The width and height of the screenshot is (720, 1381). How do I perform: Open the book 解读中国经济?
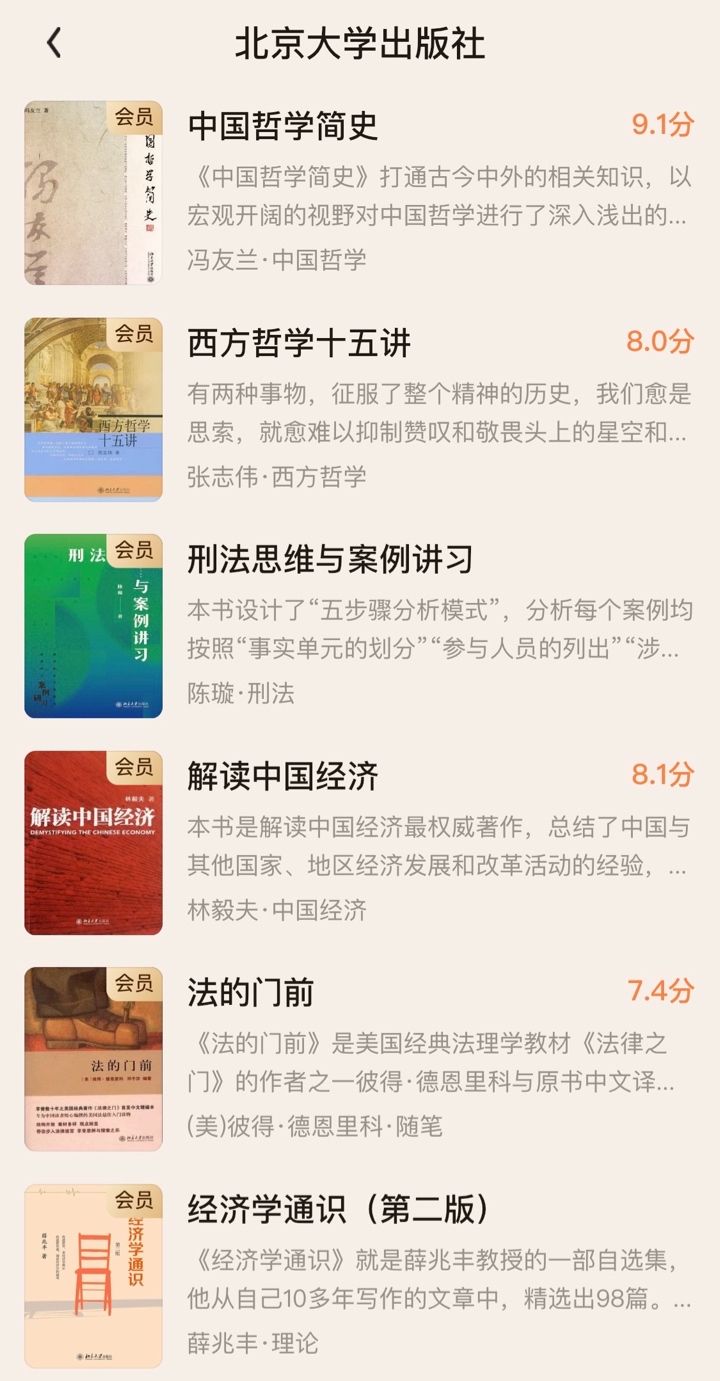point(283,776)
